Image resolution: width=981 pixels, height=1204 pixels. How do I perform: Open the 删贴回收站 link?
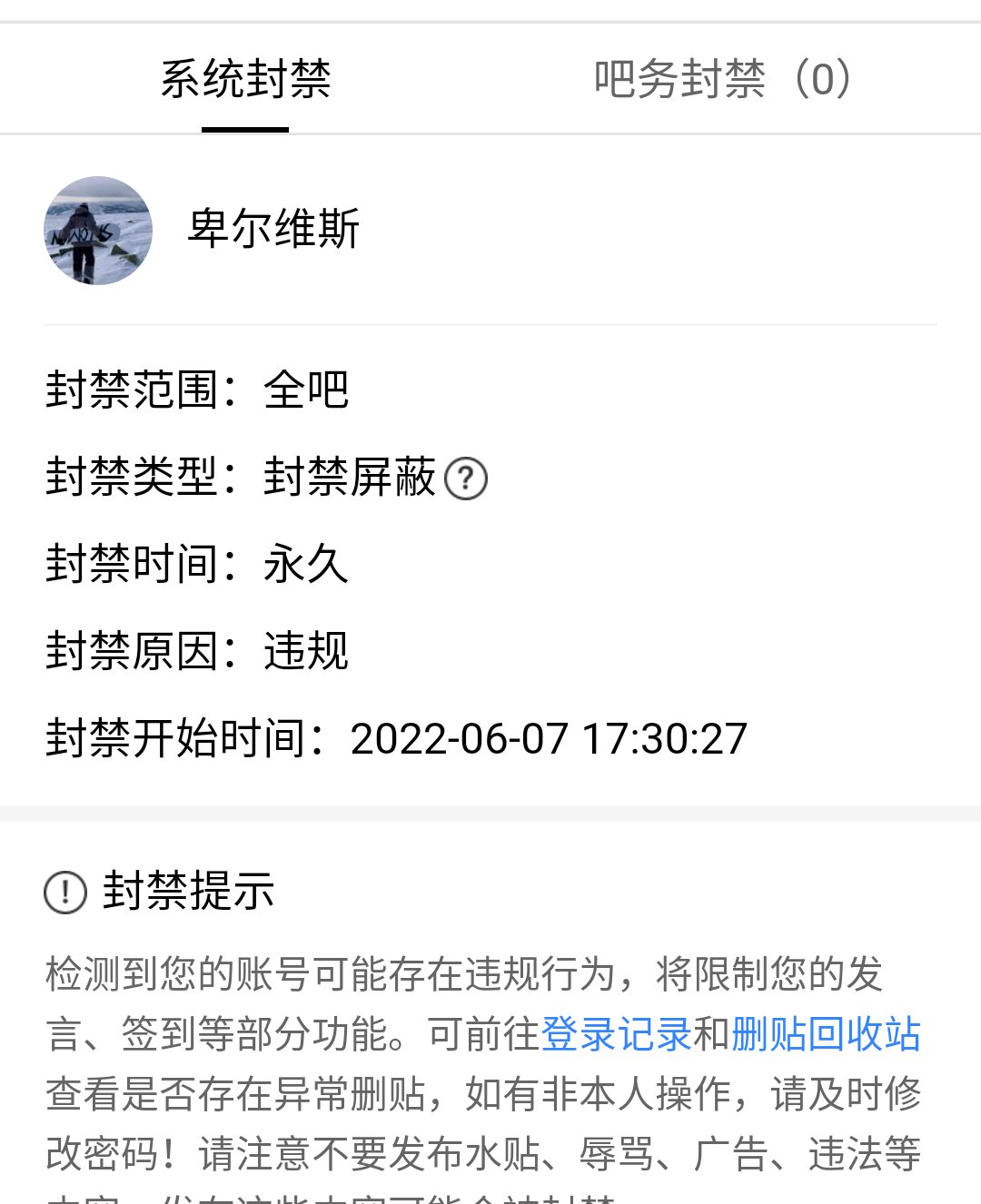[x=826, y=1034]
